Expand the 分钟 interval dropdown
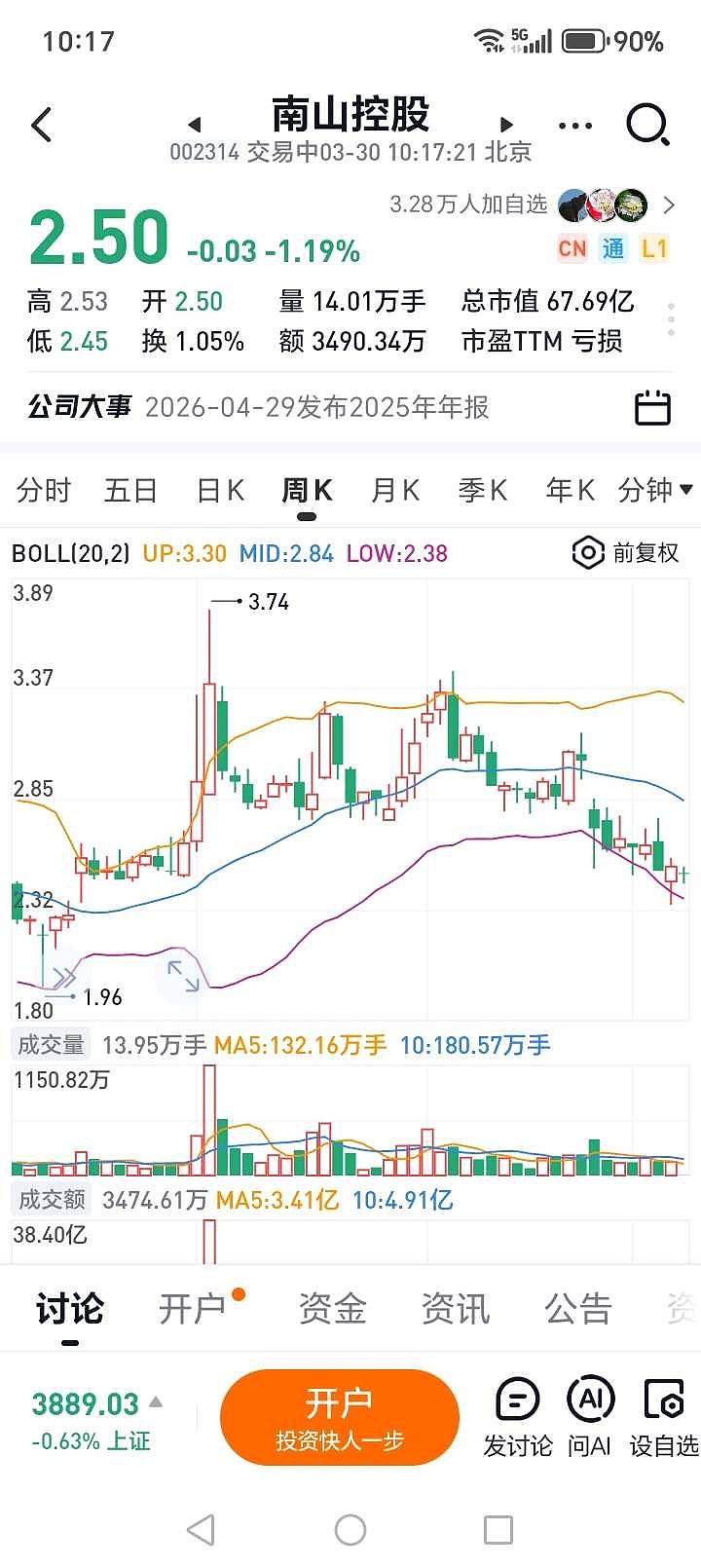This screenshot has width=701, height=1568. (654, 490)
